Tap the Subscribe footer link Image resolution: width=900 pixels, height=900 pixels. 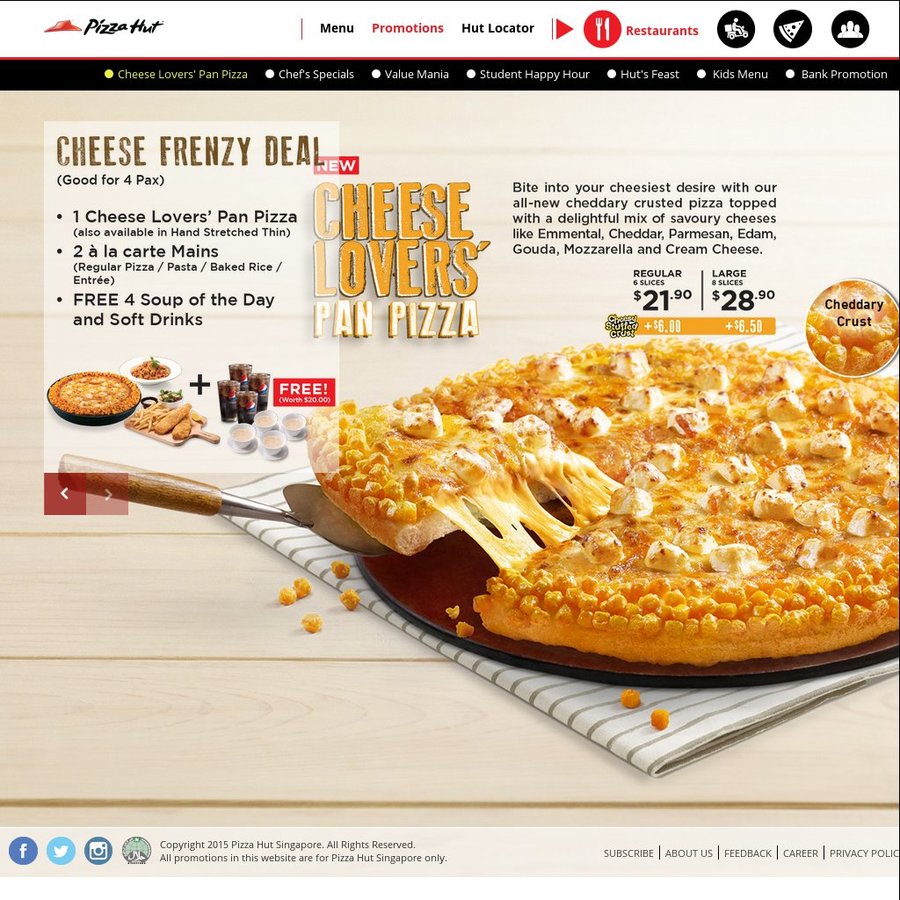point(628,853)
